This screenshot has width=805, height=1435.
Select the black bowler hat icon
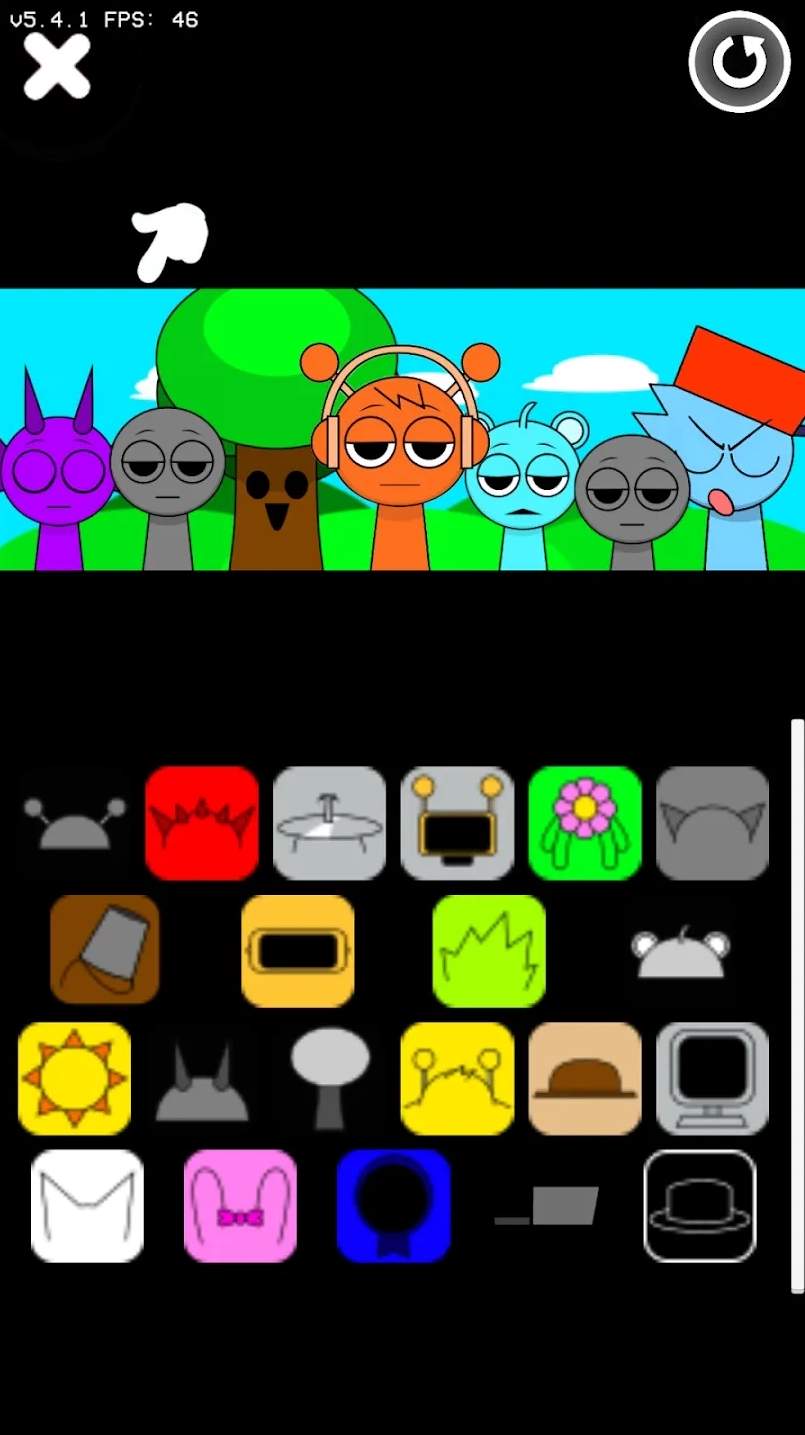click(700, 1205)
